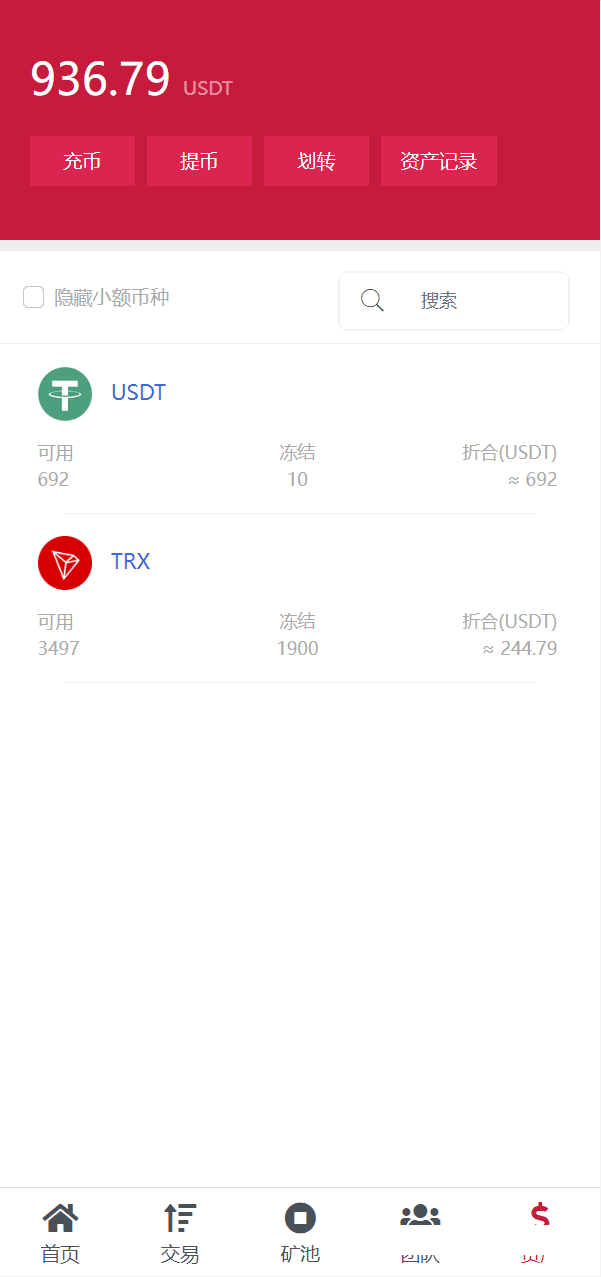Go to the 首页 home tab

(x=60, y=1232)
